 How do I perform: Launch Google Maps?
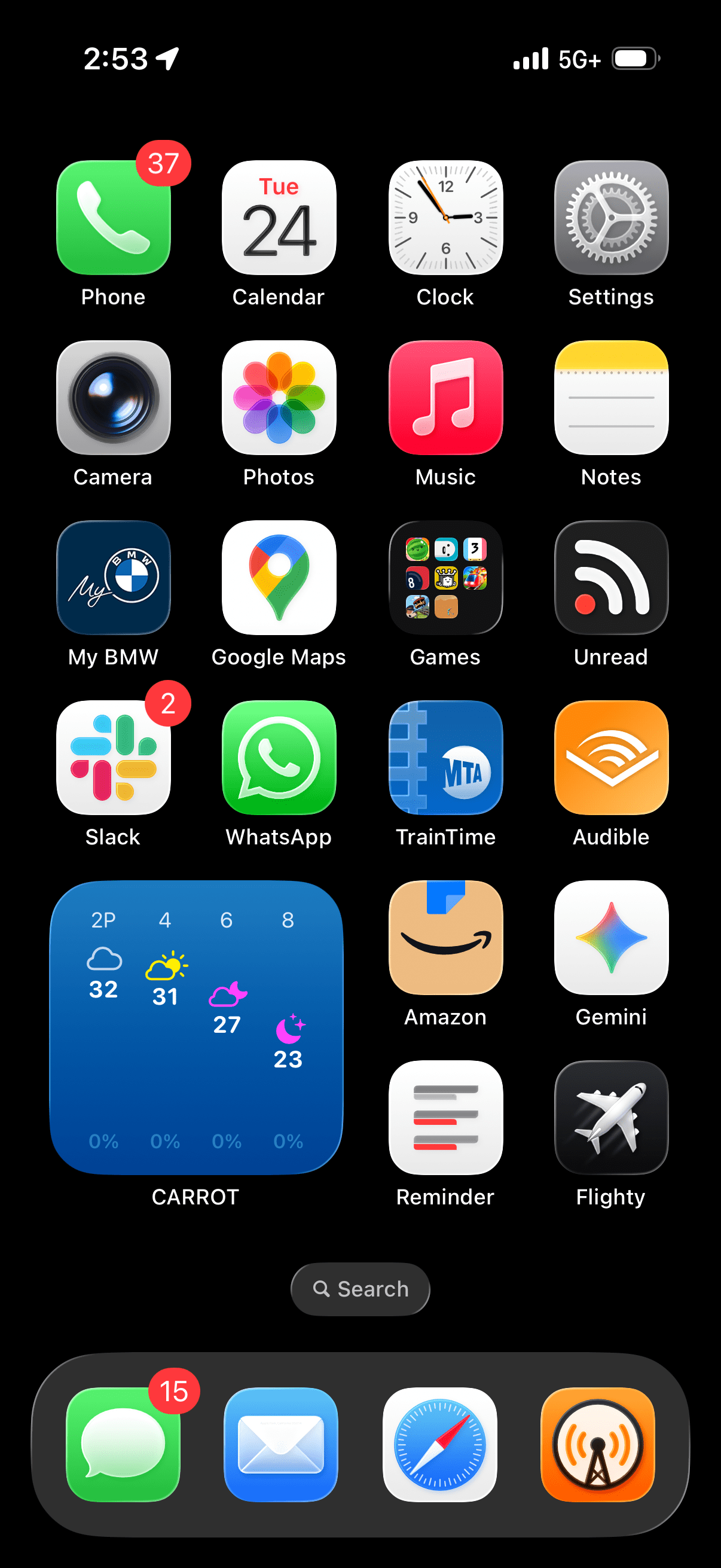click(279, 578)
